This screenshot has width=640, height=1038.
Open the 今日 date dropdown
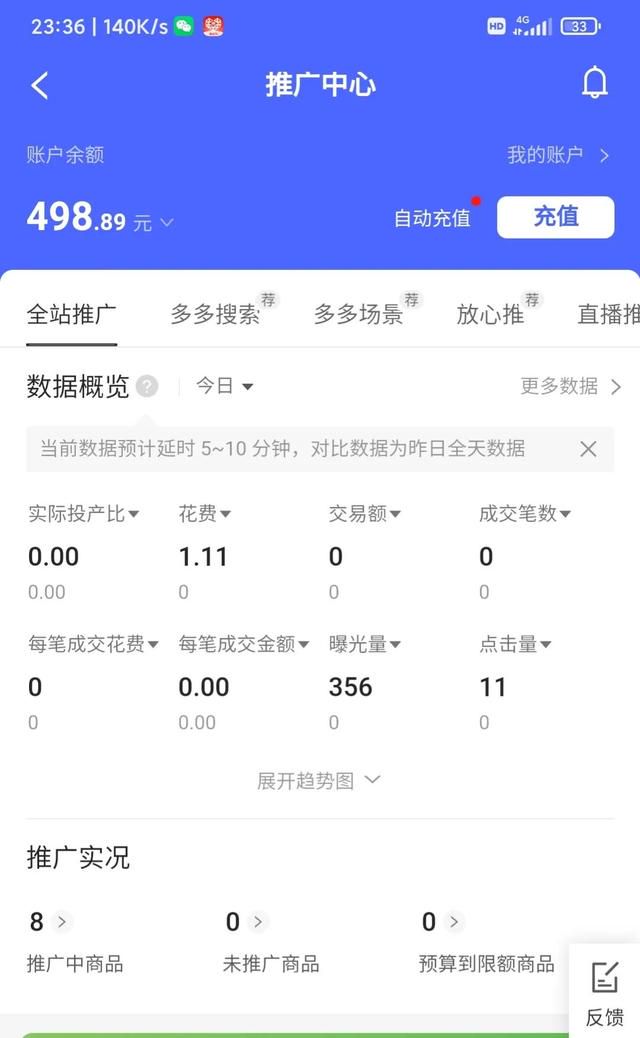pos(224,386)
